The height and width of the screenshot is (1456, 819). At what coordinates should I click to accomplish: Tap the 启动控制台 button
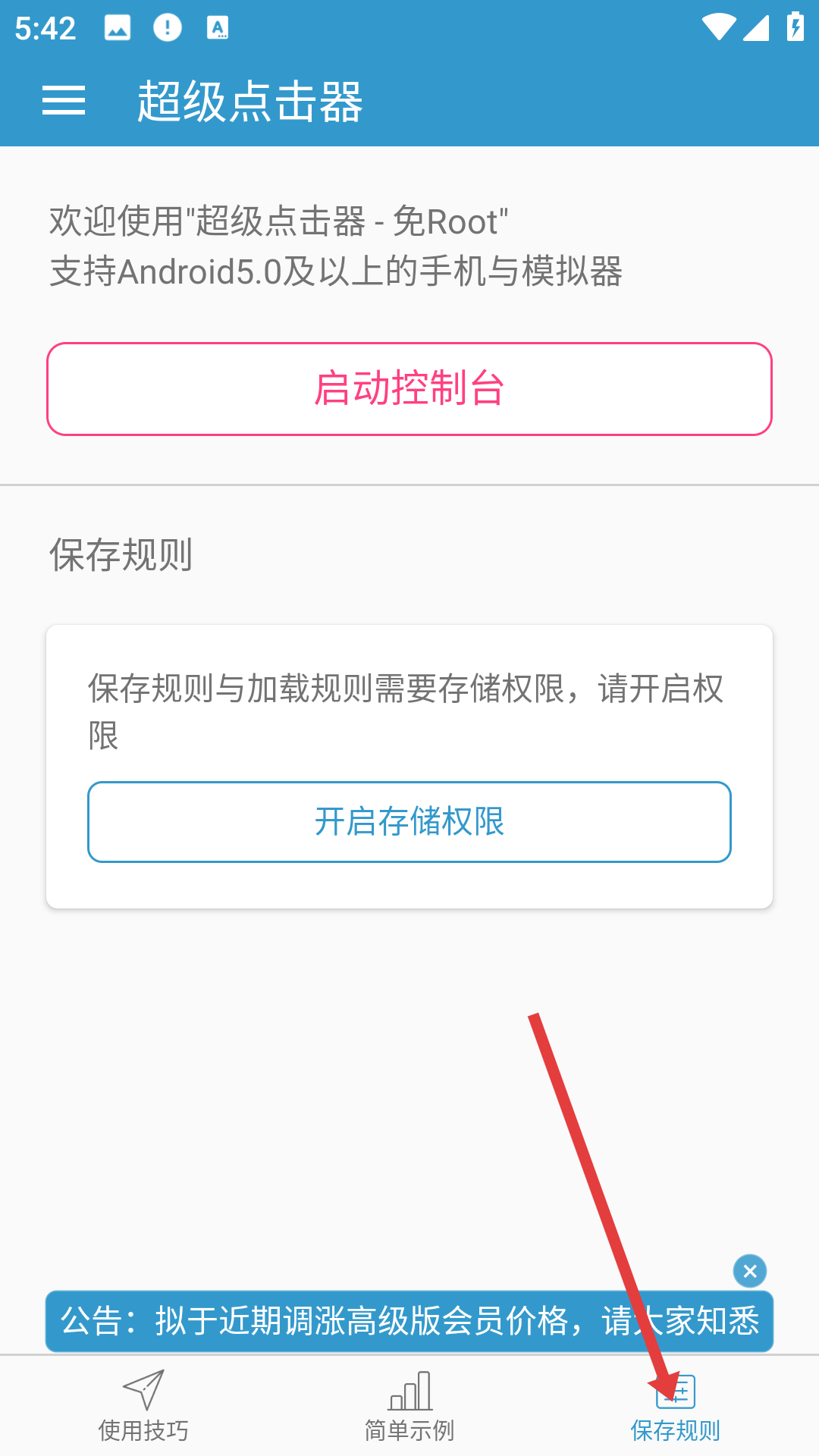(409, 389)
